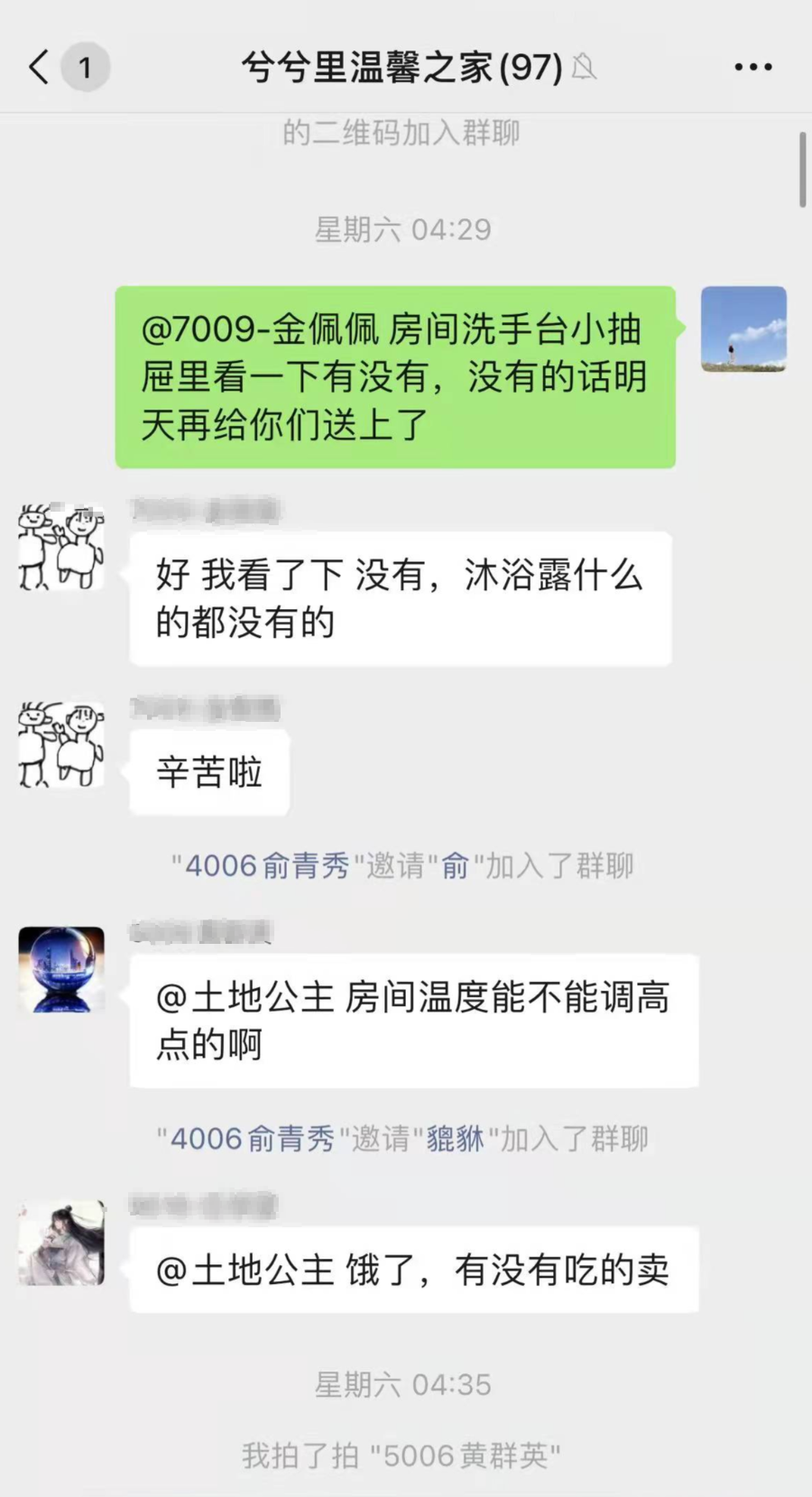Viewport: 812px width, 1497px height.
Task: Open the white-robed anime character avatar
Action: tap(60, 1243)
